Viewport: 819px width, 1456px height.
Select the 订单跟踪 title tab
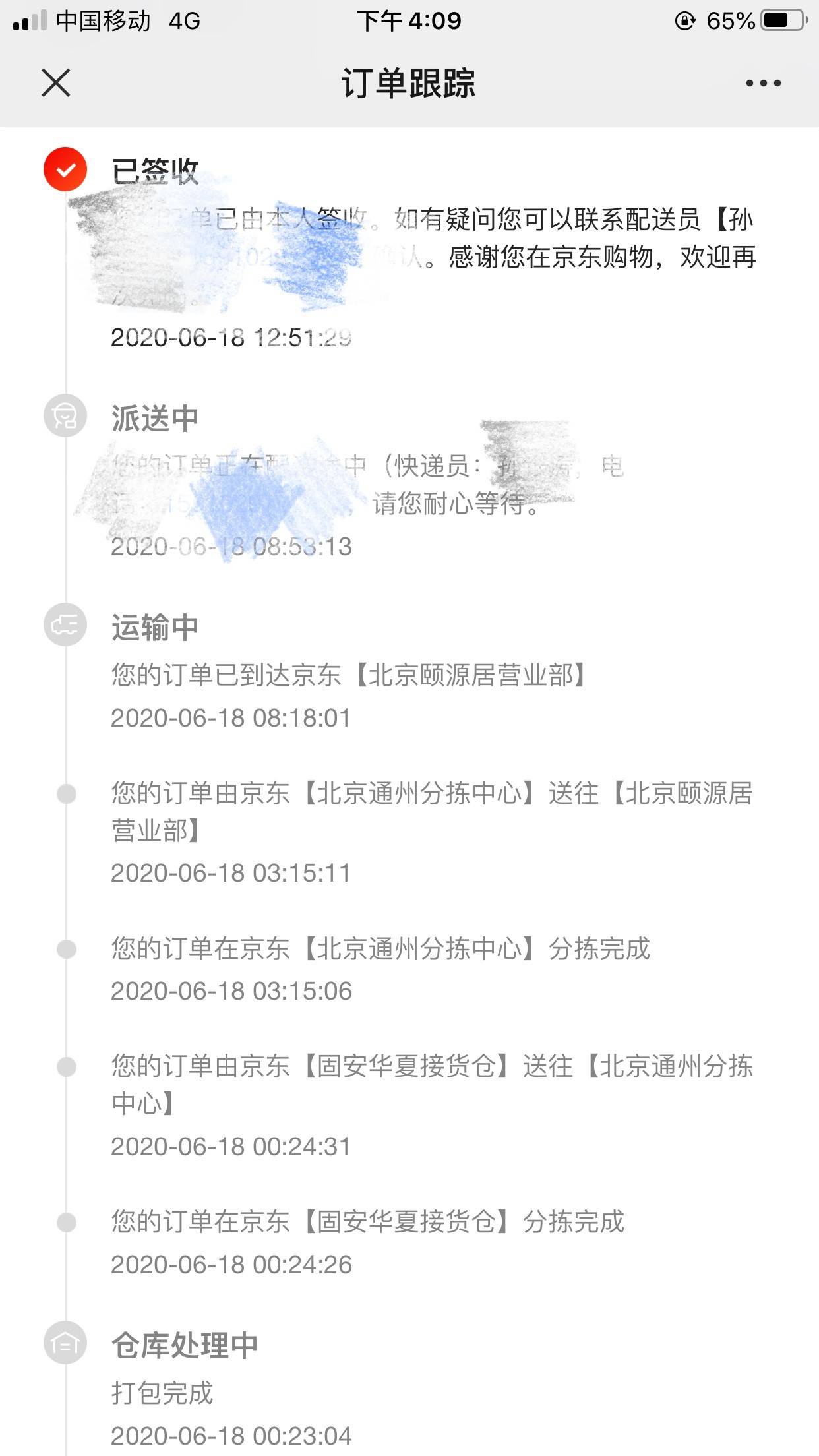coord(409,82)
